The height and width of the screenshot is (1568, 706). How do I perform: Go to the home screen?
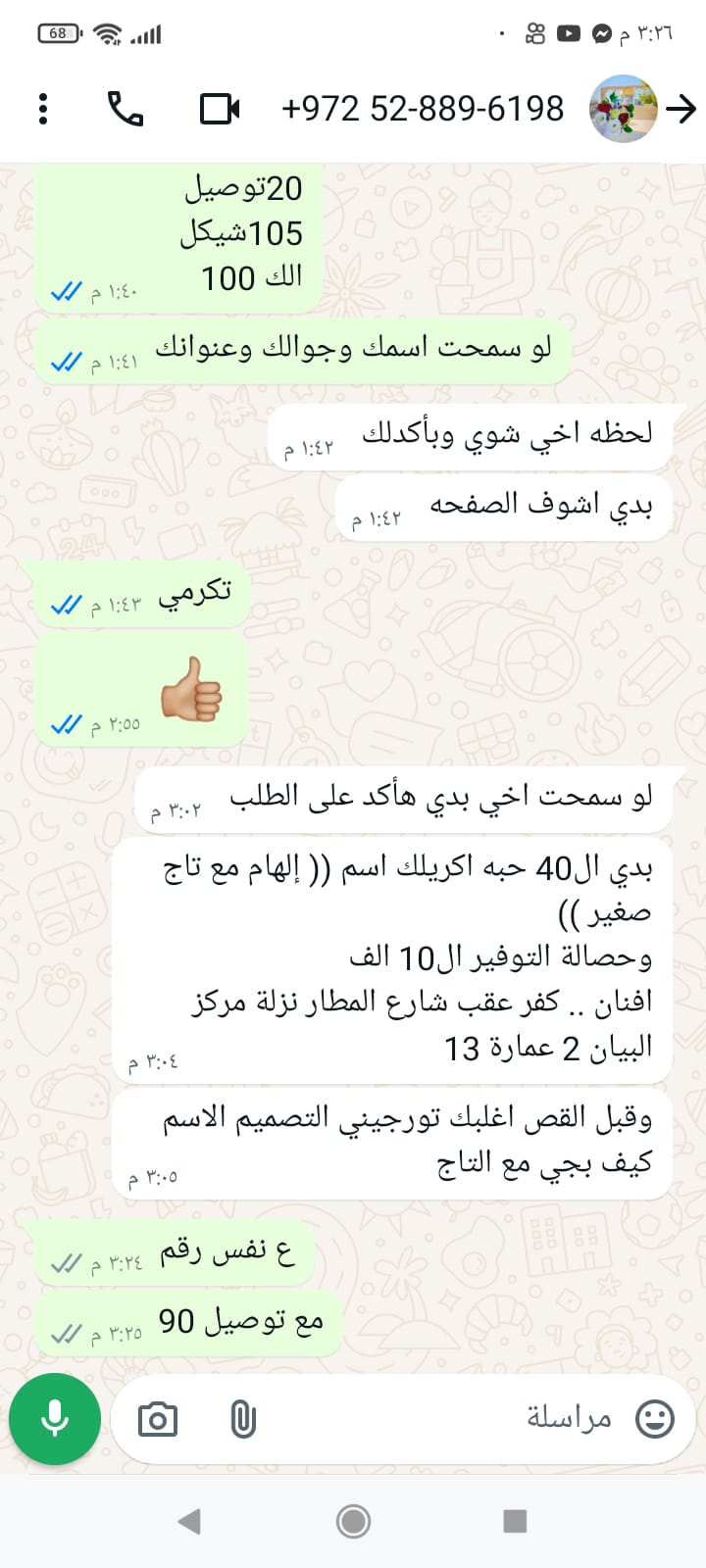[x=353, y=1521]
